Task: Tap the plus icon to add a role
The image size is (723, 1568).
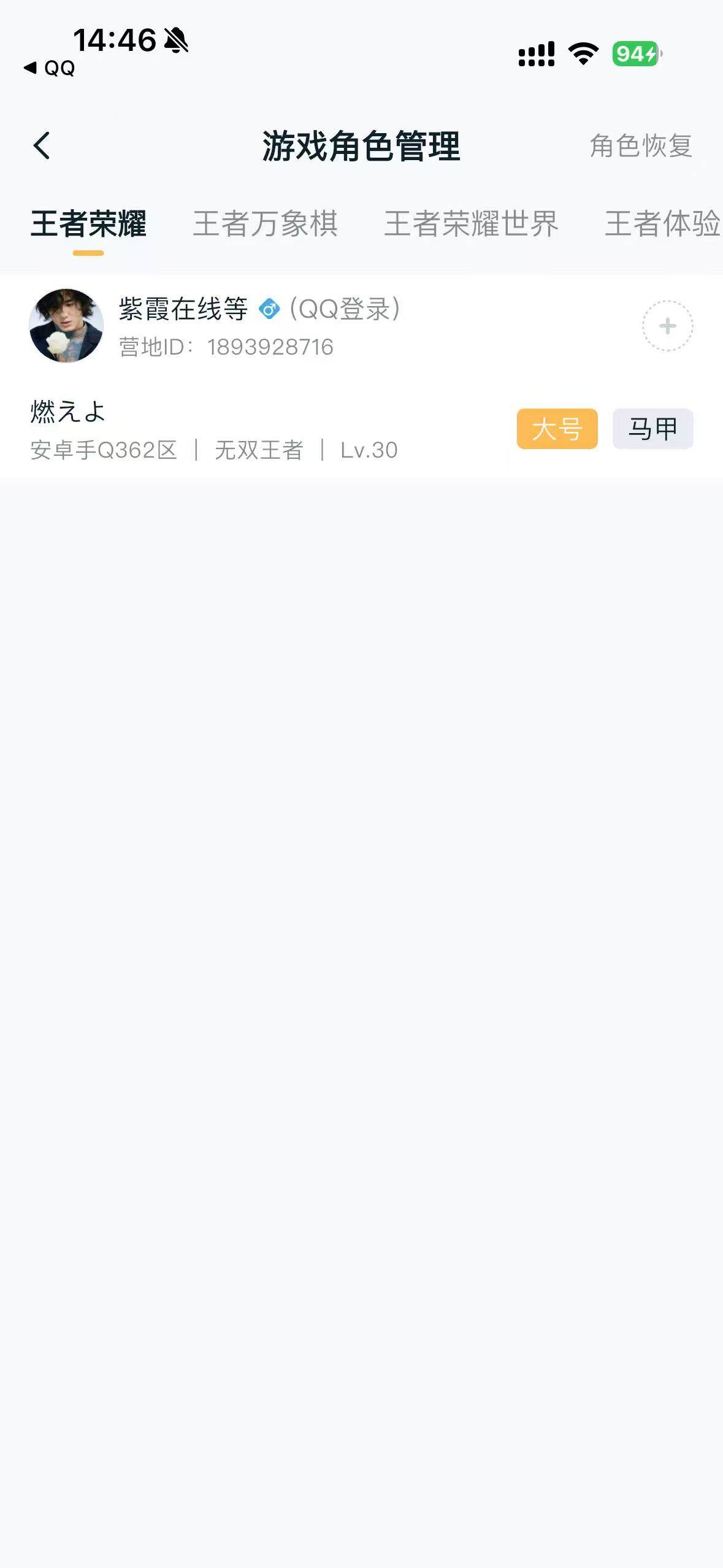Action: (667, 326)
